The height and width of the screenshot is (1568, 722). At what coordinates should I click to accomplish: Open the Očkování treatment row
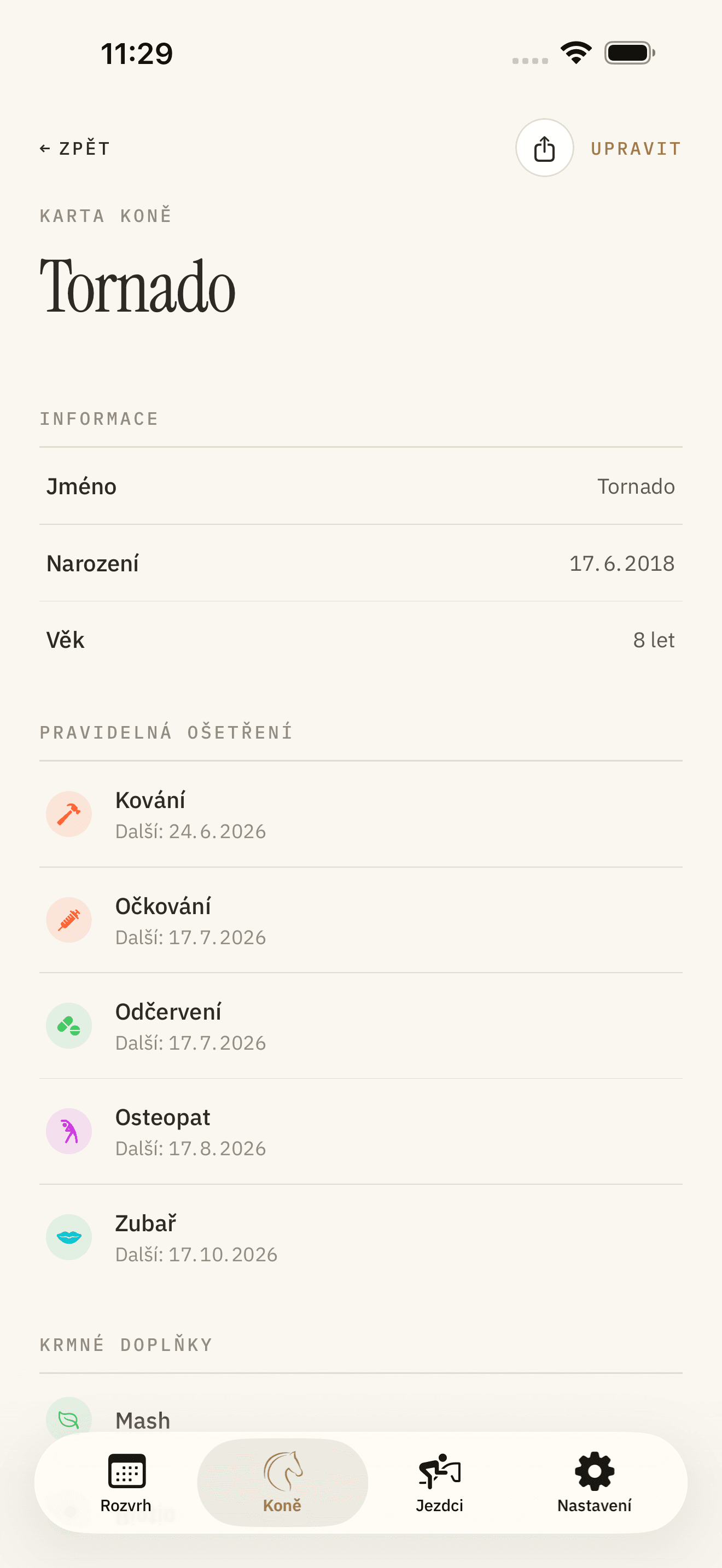(x=361, y=920)
